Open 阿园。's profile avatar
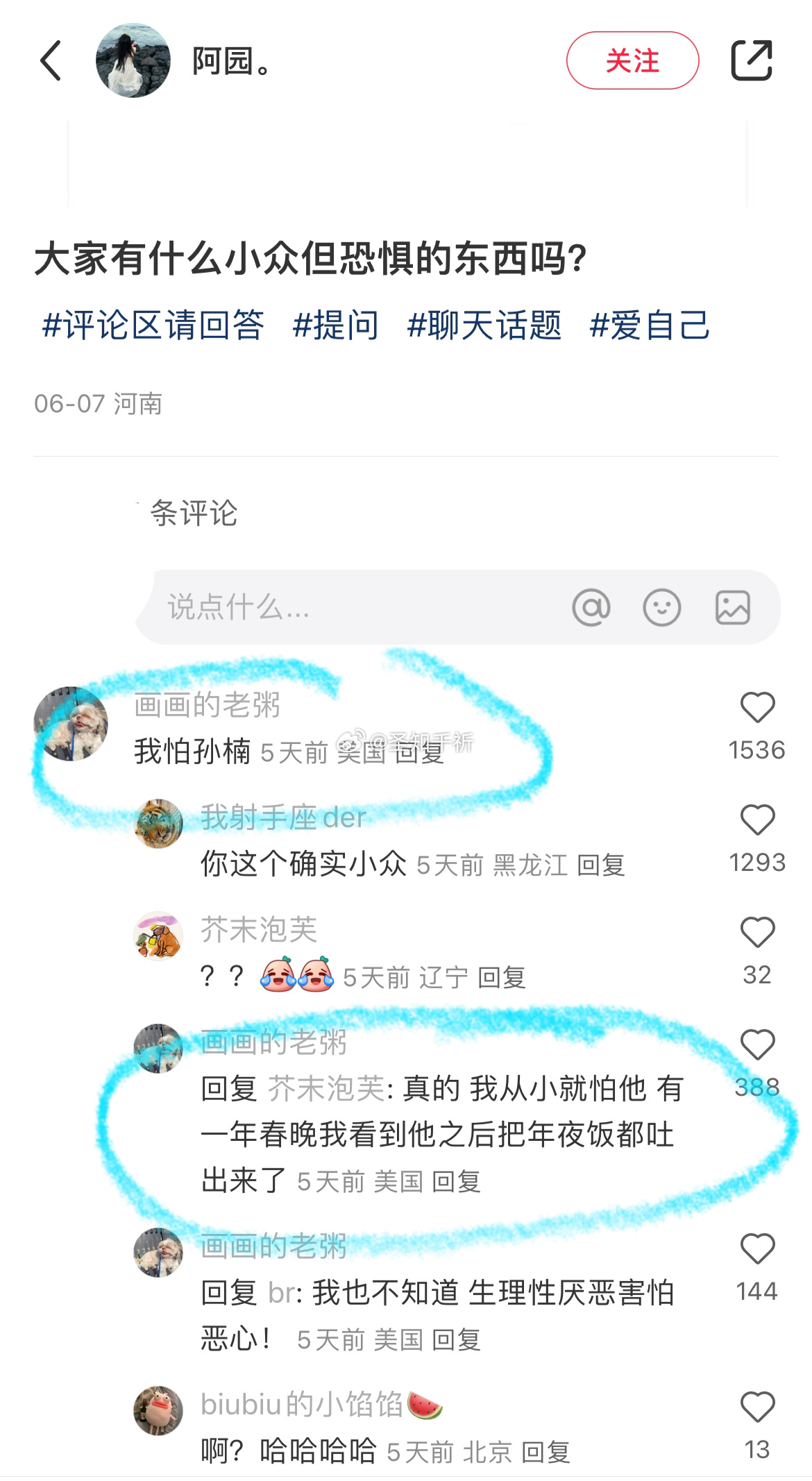The width and height of the screenshot is (812, 1481). (133, 61)
